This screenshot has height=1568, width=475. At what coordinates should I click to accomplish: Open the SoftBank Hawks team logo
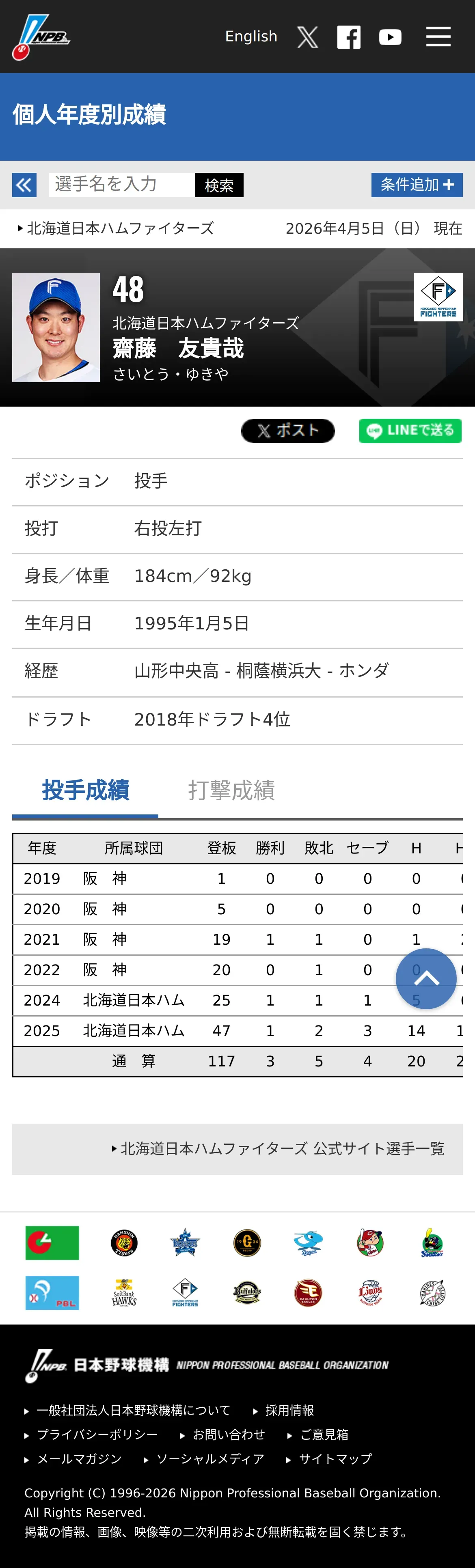[x=124, y=1293]
